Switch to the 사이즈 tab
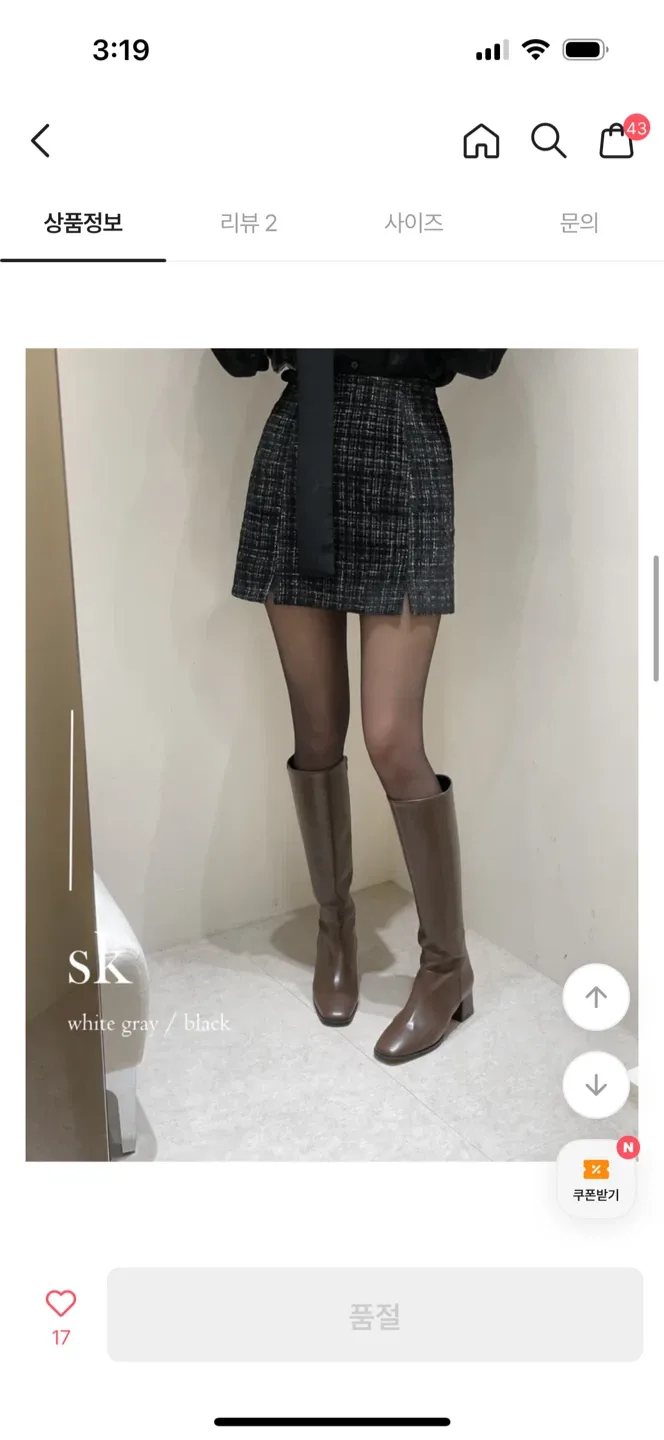Viewport: 664px width, 1440px height. [414, 223]
